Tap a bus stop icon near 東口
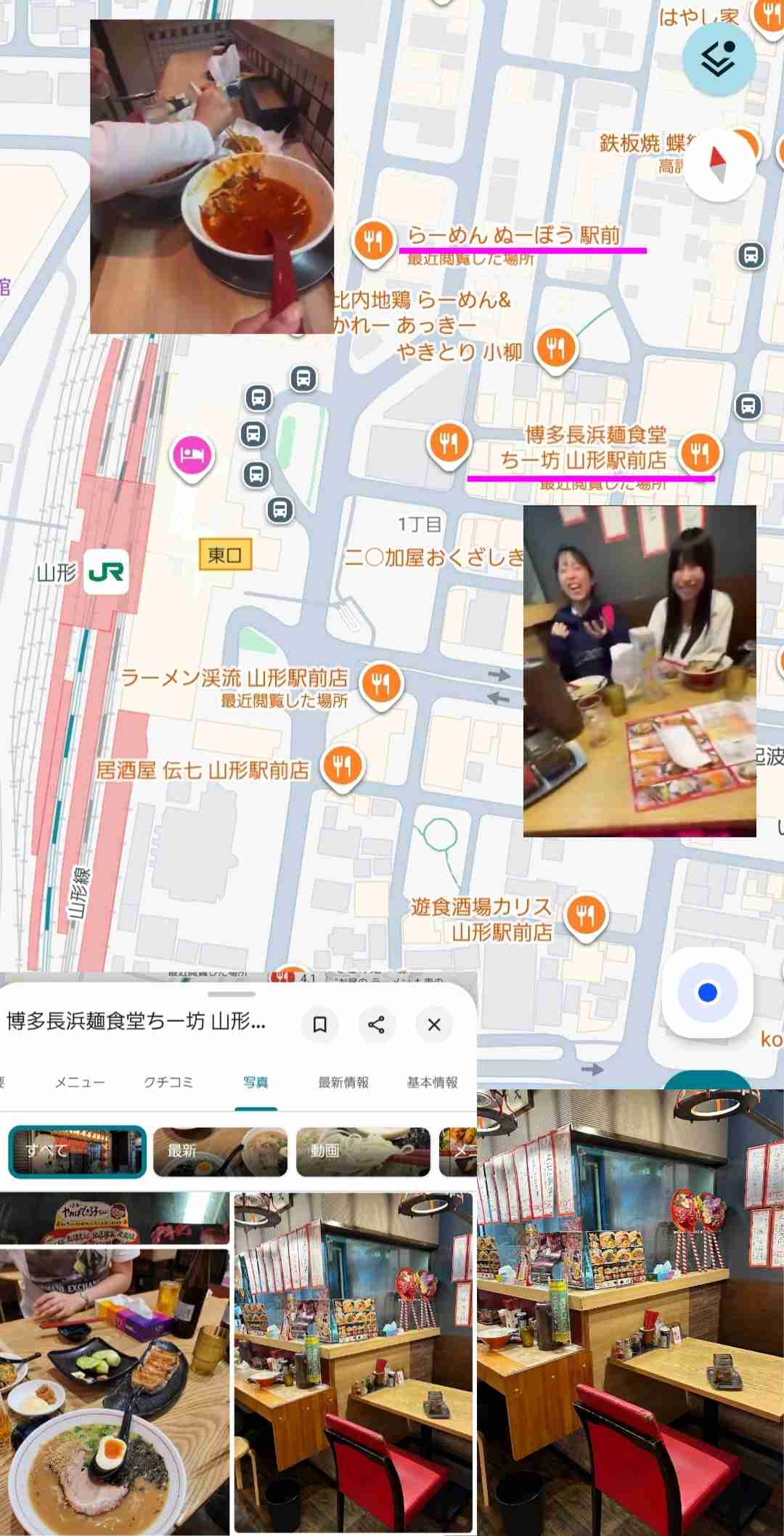784x1536 pixels. click(280, 511)
